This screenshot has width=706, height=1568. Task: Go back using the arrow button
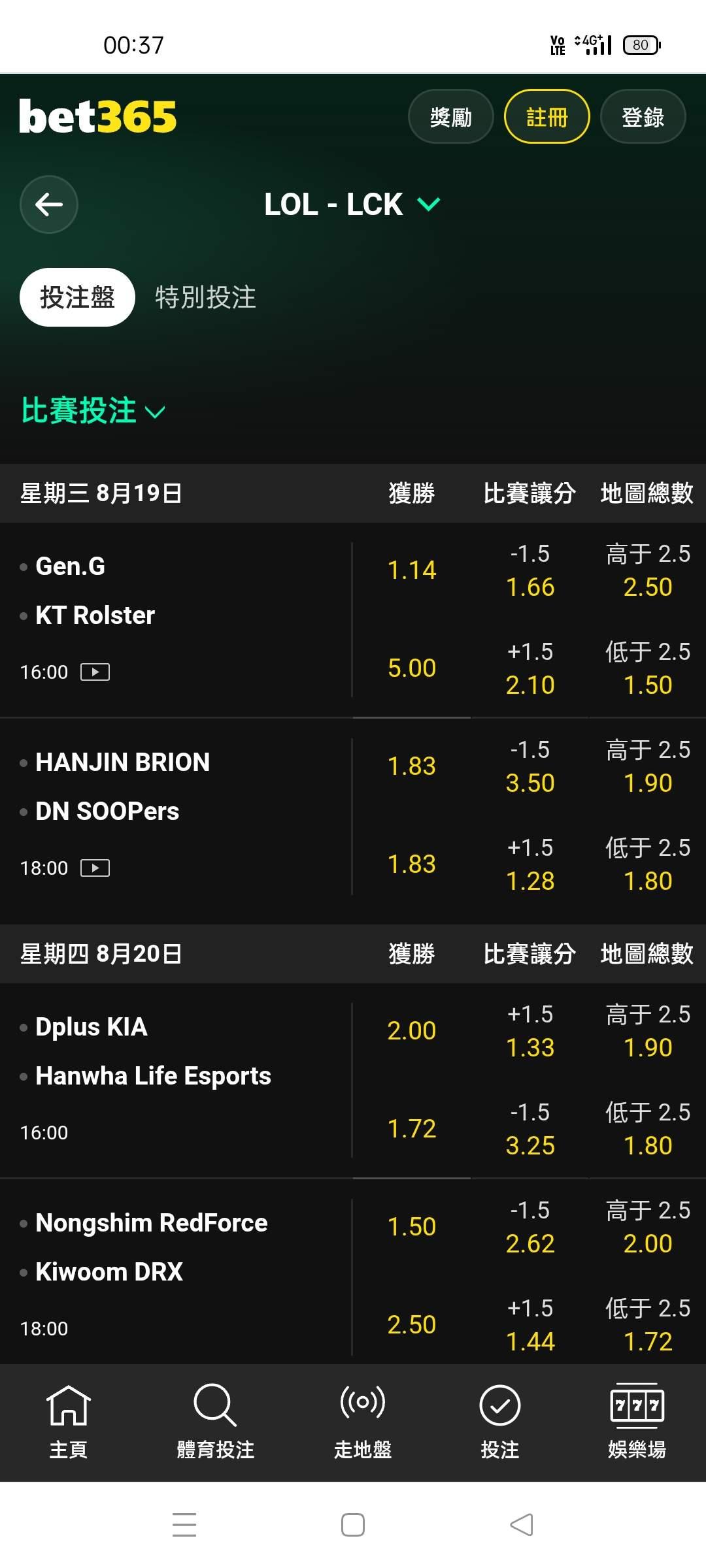[49, 204]
